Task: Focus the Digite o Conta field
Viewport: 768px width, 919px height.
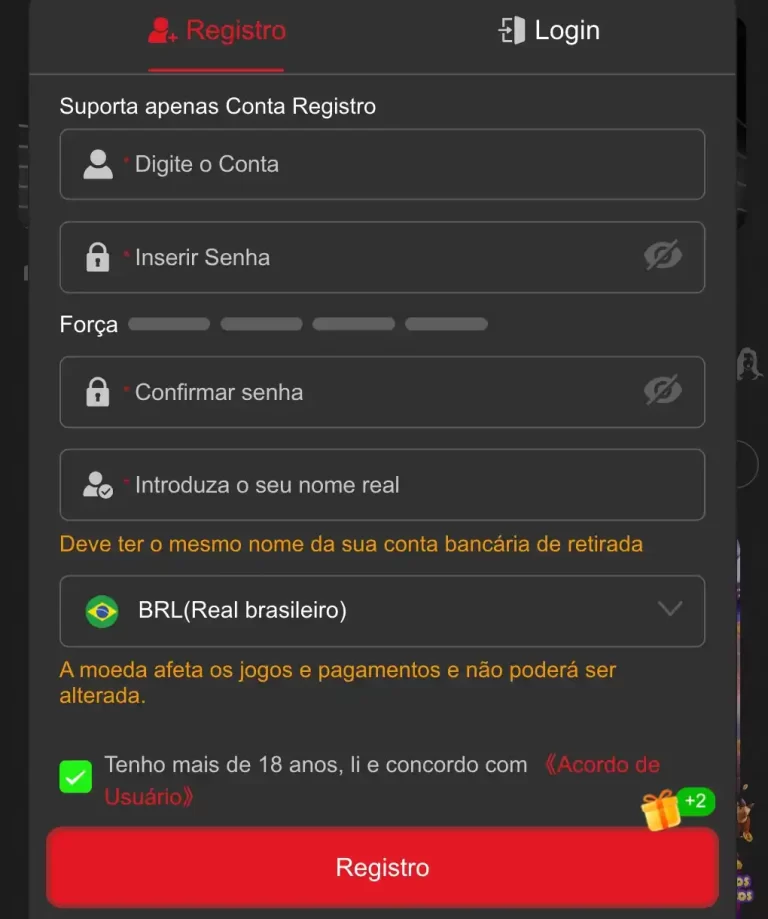Action: 400,164
